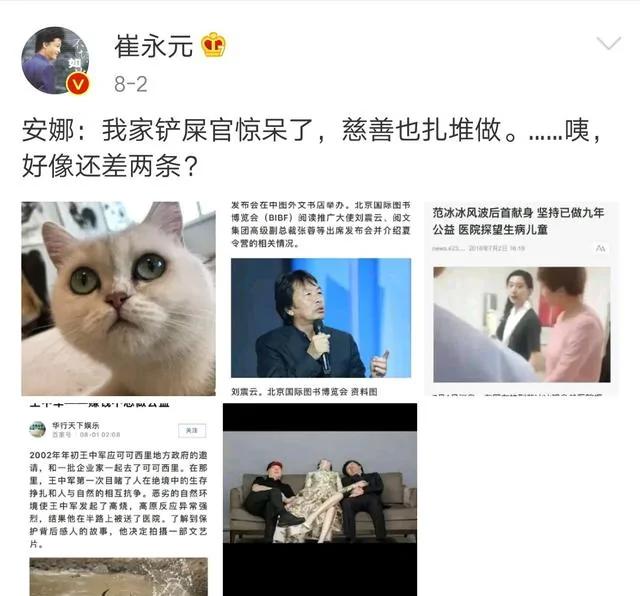Open the 范冰冰 hospital news image
The width and height of the screenshot is (640, 596).
point(522,298)
